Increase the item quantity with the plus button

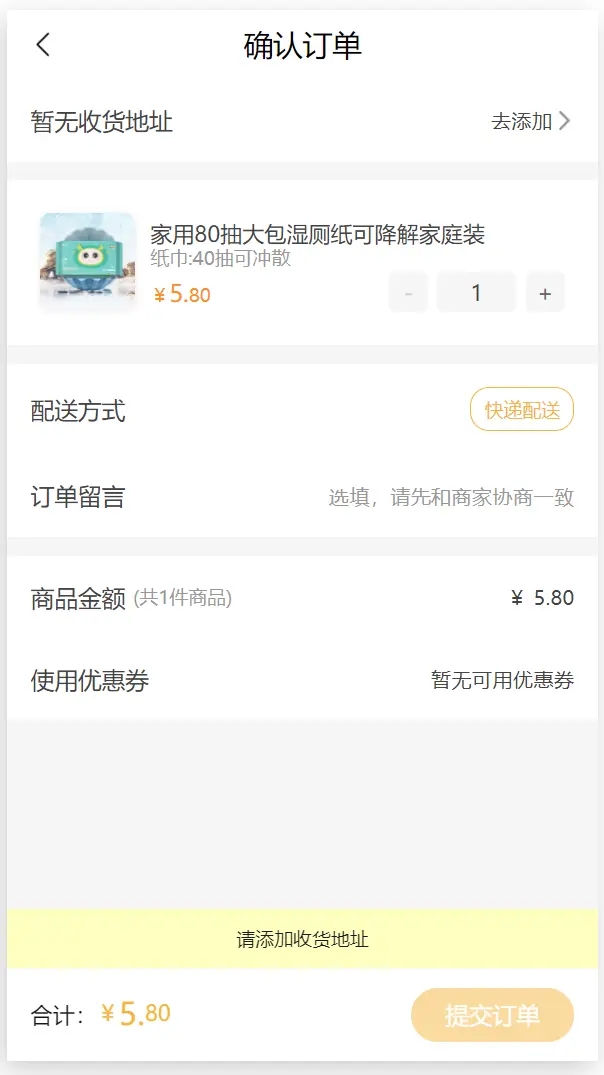545,293
